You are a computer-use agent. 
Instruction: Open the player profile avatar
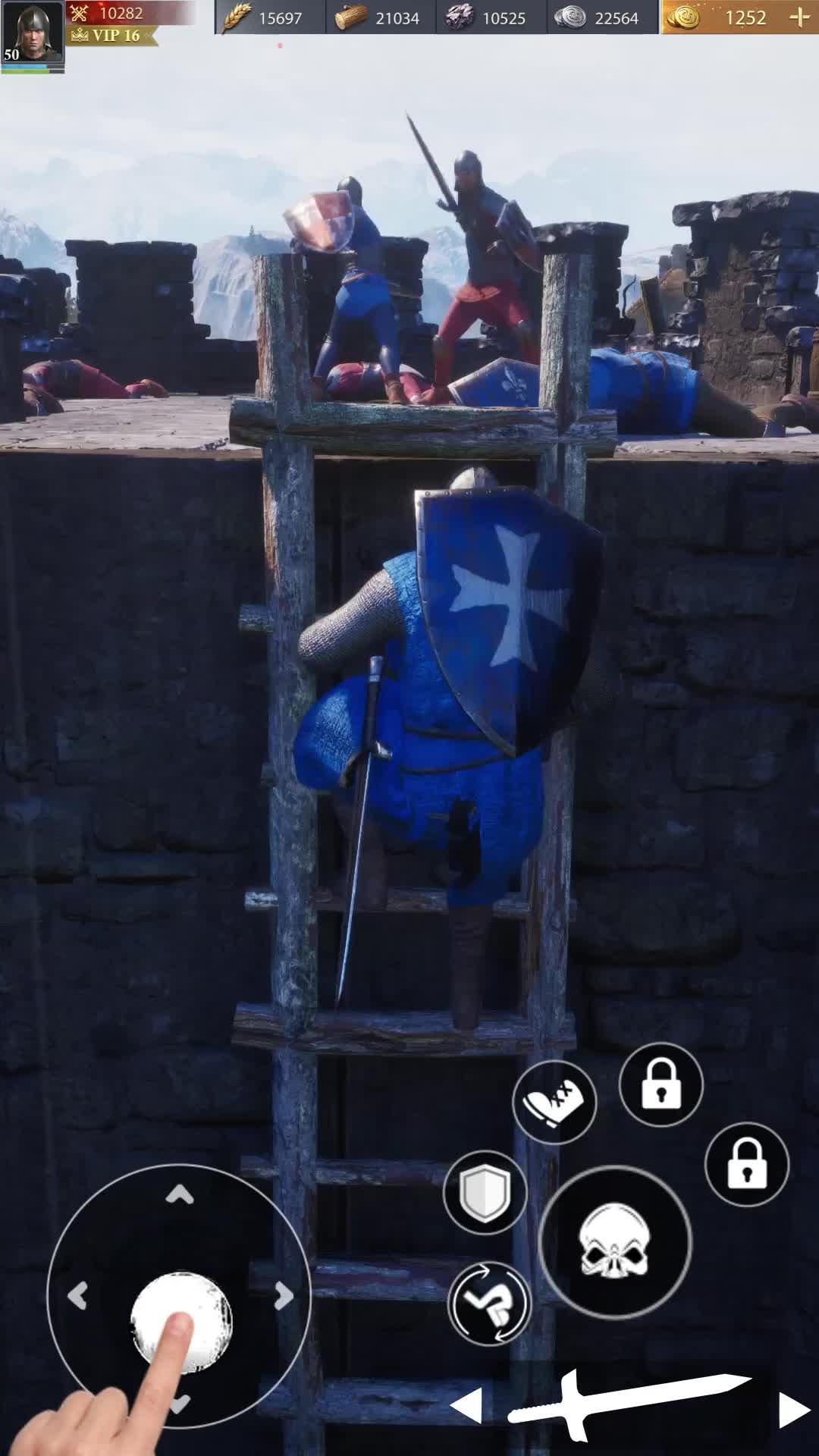tap(32, 34)
